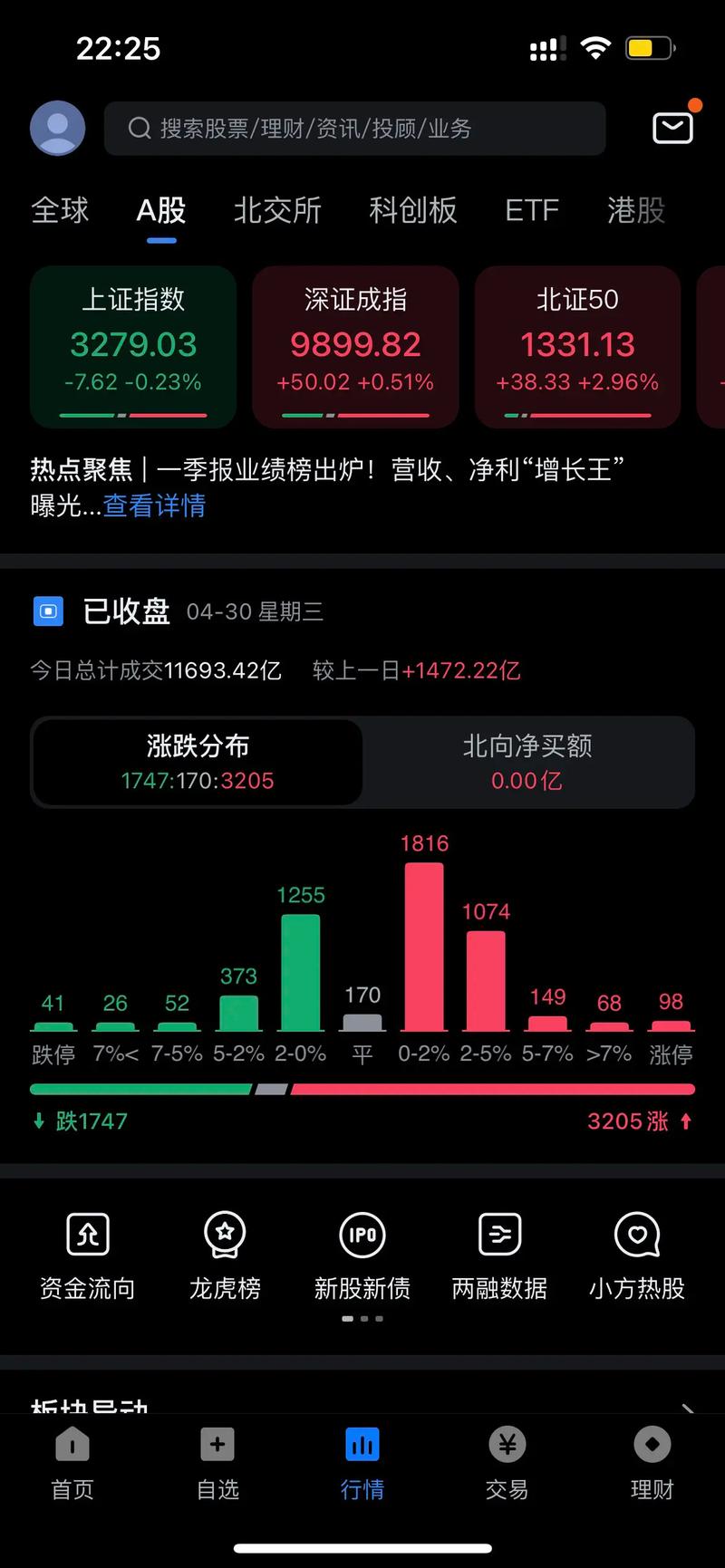Viewport: 725px width, 1568px height.
Task: Tap the 查看详情 link
Action: click(x=155, y=505)
